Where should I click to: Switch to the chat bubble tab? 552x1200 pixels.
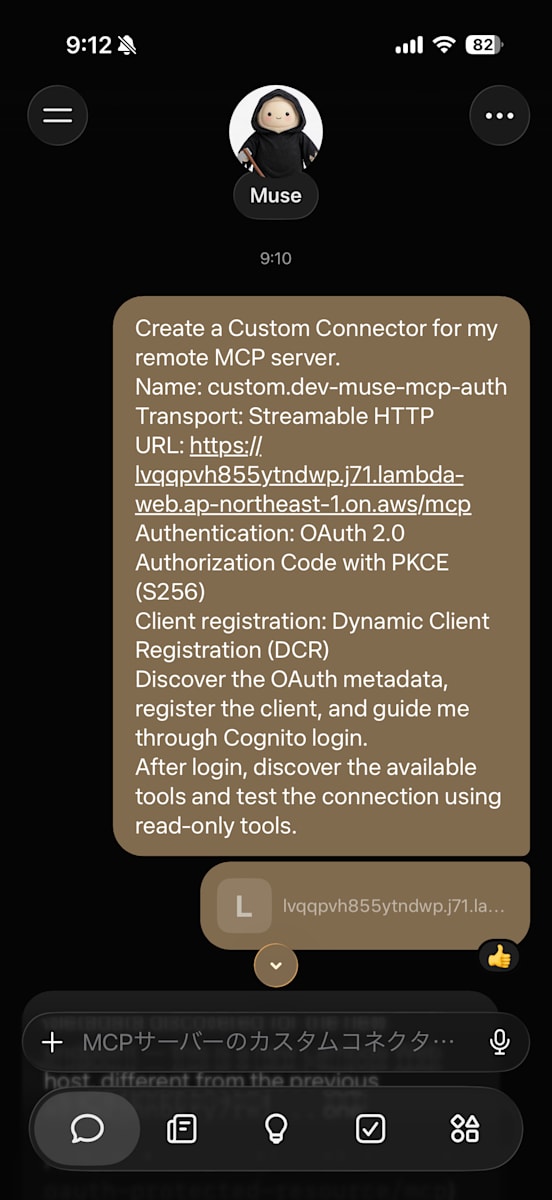[87, 1129]
